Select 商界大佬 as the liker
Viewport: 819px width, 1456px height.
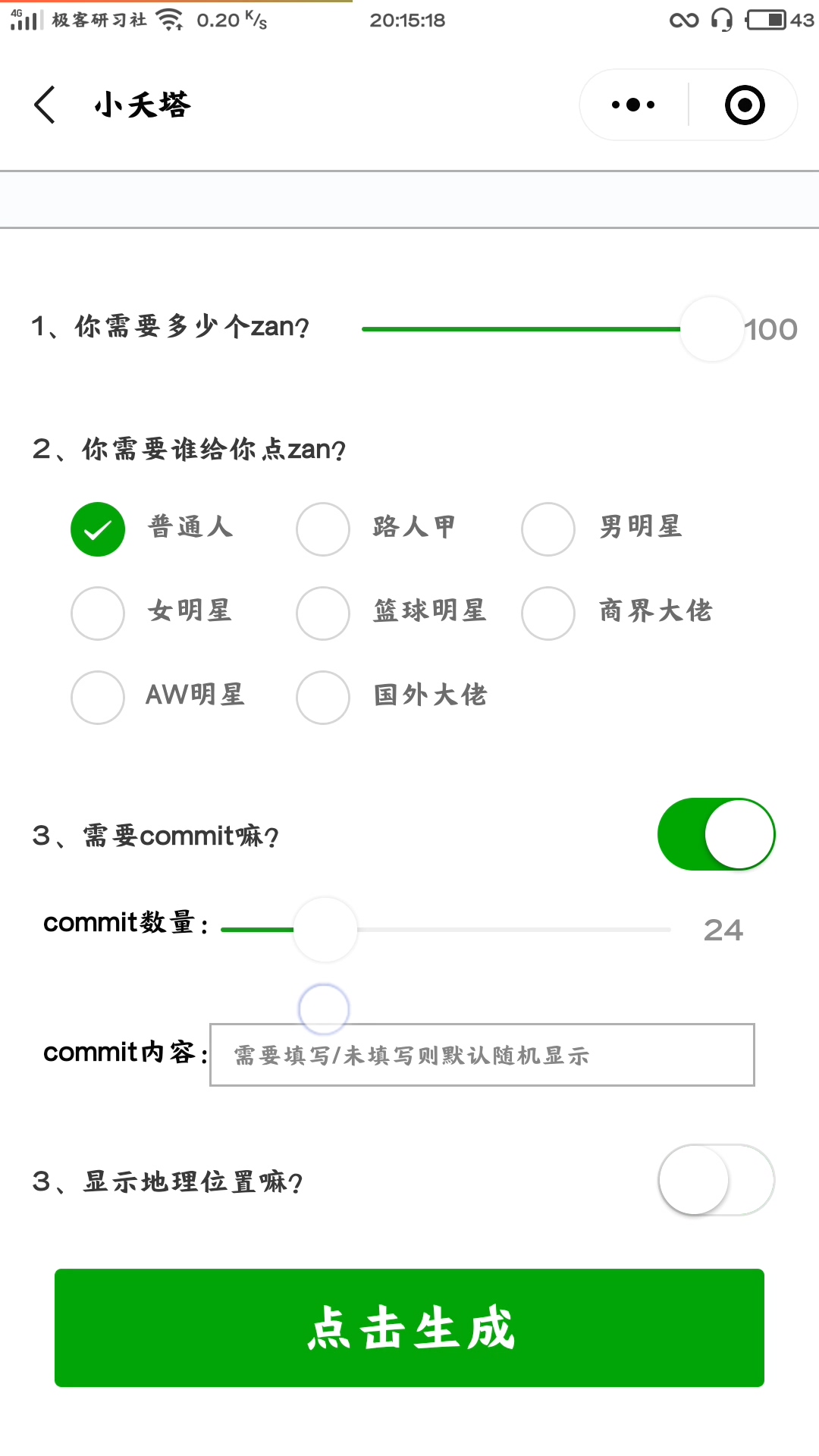click(x=548, y=613)
